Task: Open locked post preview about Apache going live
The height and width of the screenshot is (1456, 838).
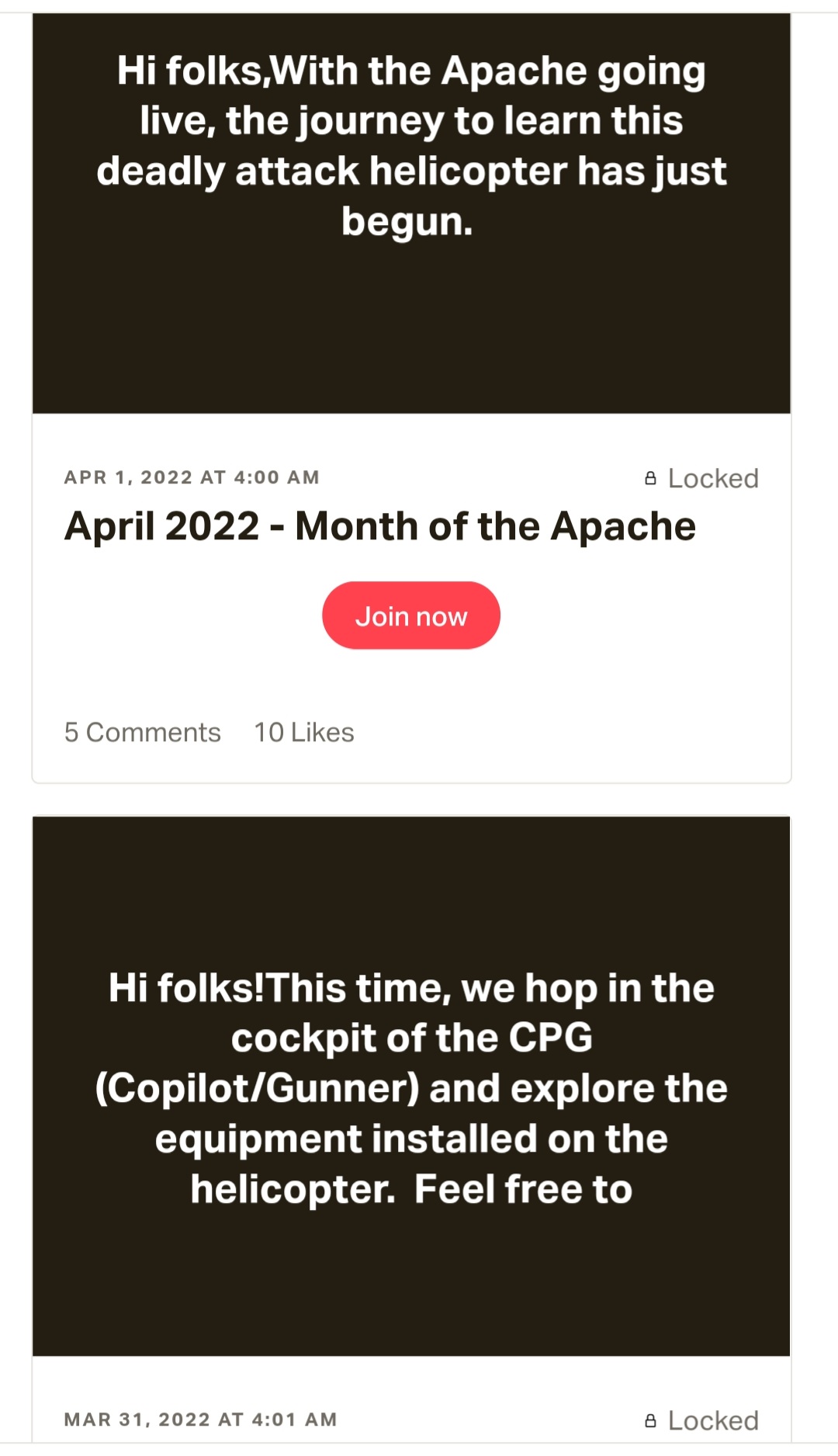Action: point(410,213)
